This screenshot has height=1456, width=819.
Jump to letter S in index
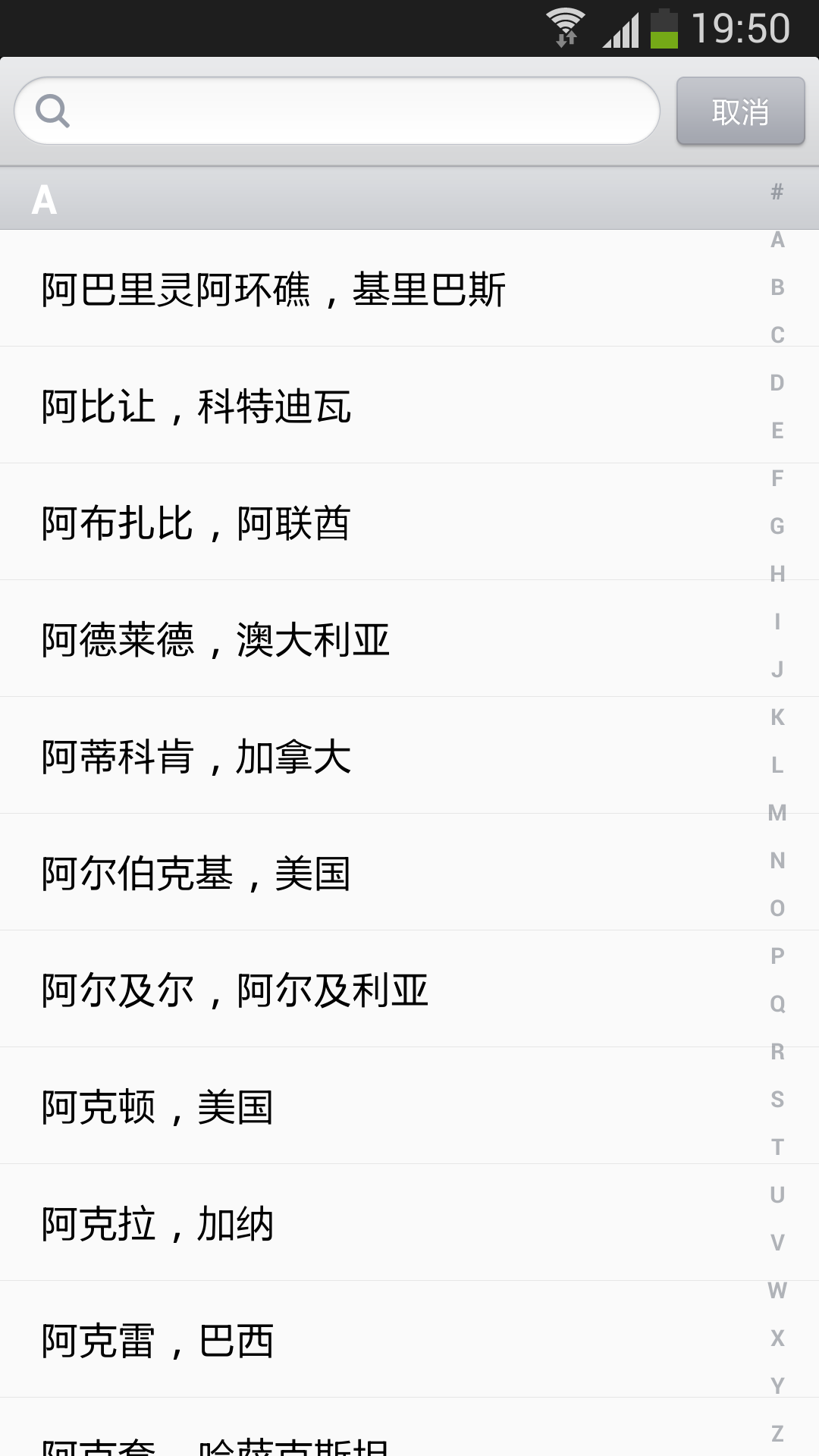tap(777, 1100)
